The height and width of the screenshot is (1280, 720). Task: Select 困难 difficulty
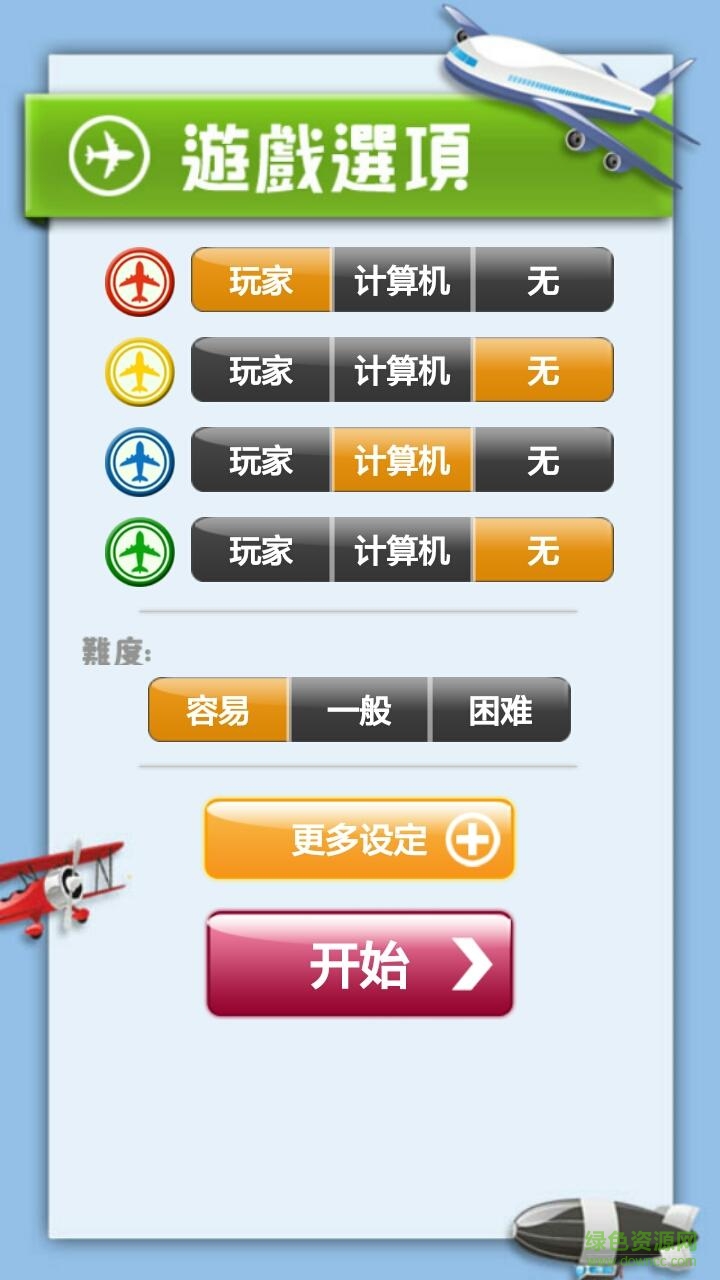click(500, 710)
